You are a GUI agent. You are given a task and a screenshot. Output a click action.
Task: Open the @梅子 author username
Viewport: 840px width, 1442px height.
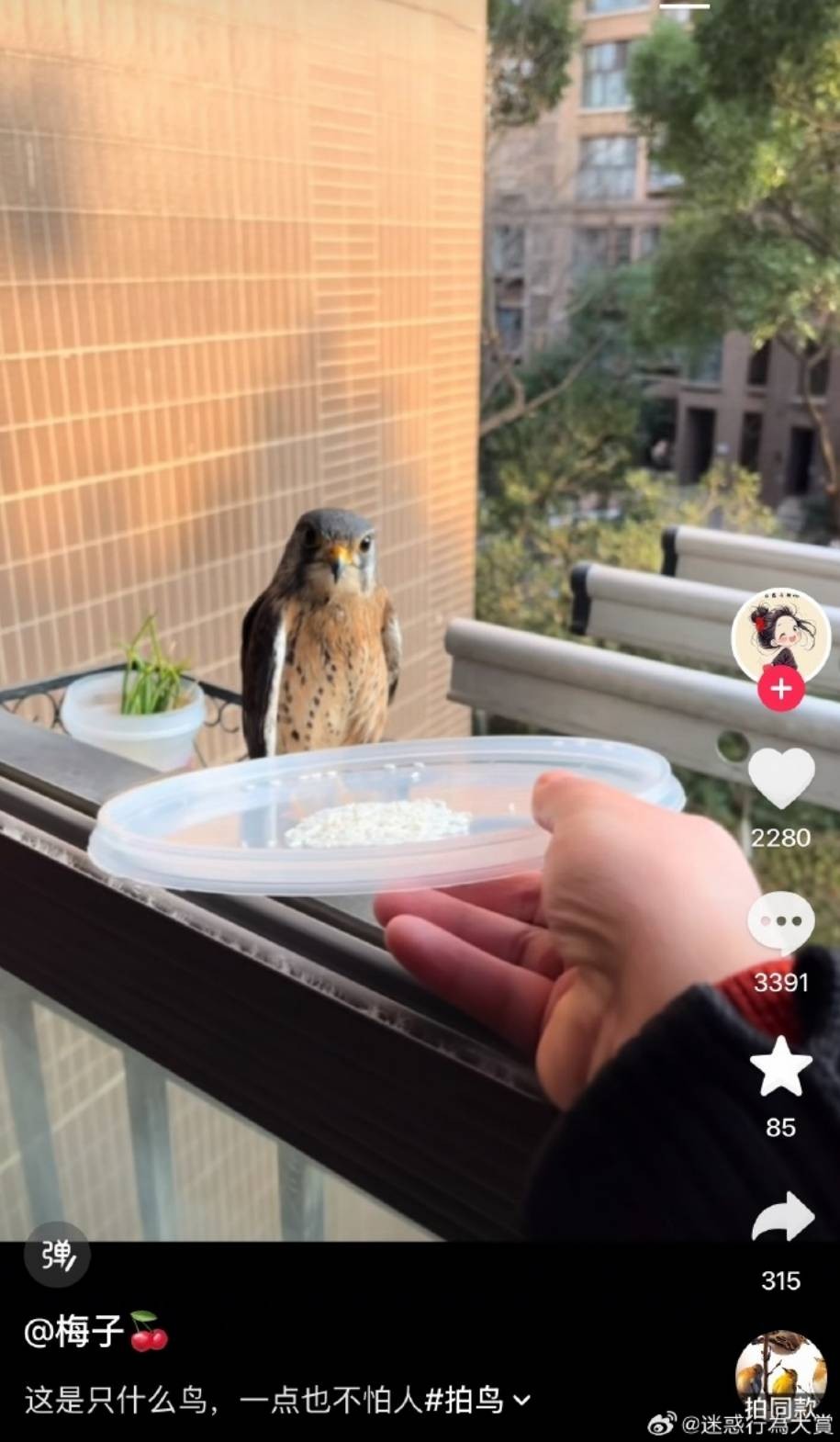[x=74, y=1331]
